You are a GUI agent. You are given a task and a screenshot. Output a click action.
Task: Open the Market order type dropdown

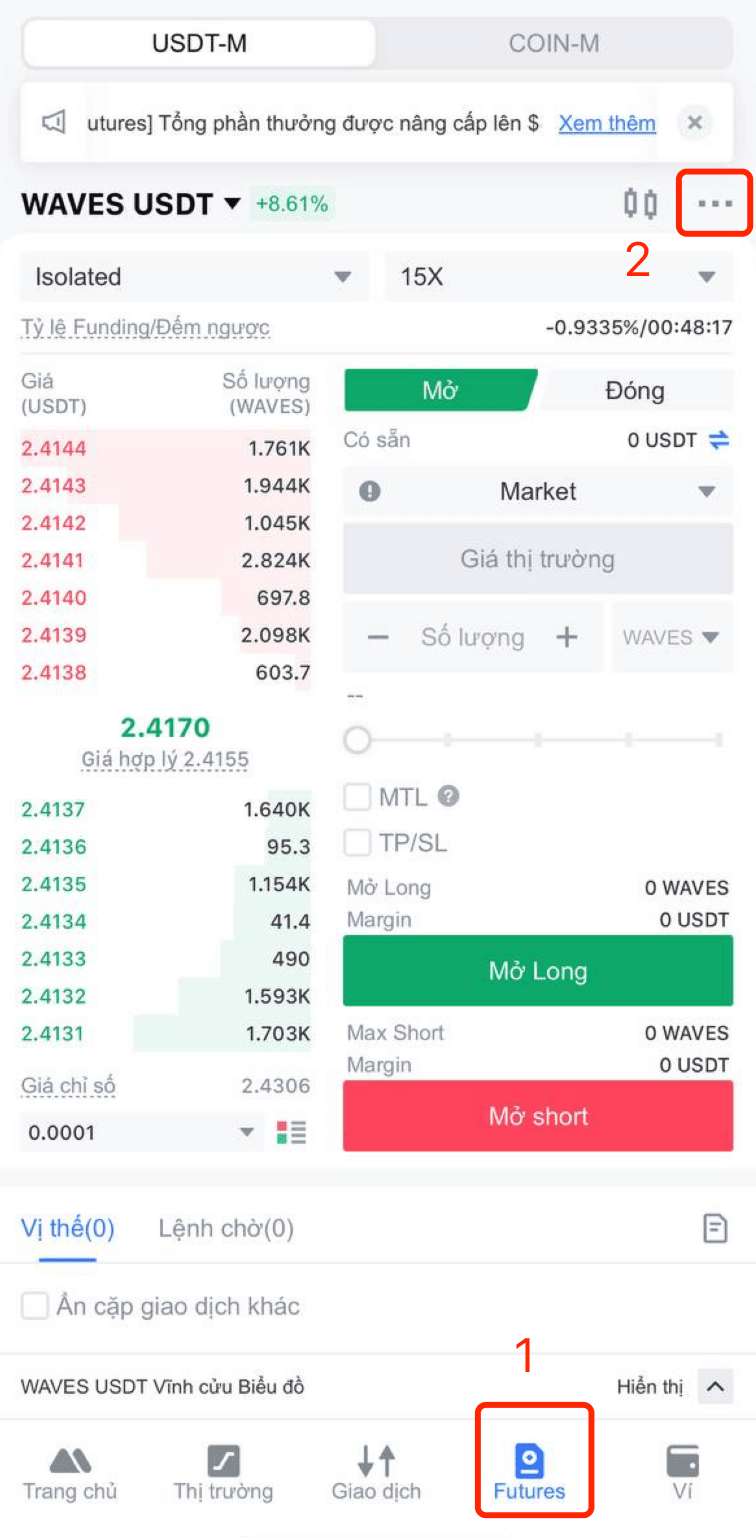538,492
